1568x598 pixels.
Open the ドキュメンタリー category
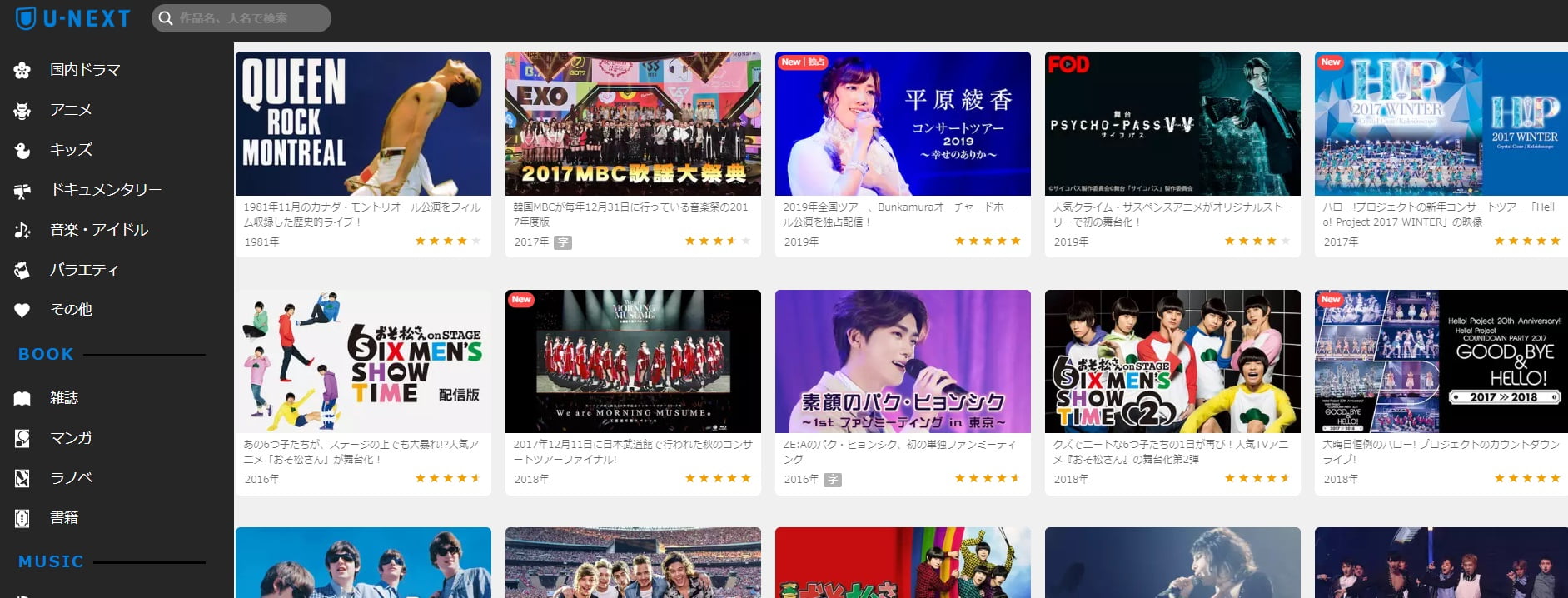click(x=106, y=190)
